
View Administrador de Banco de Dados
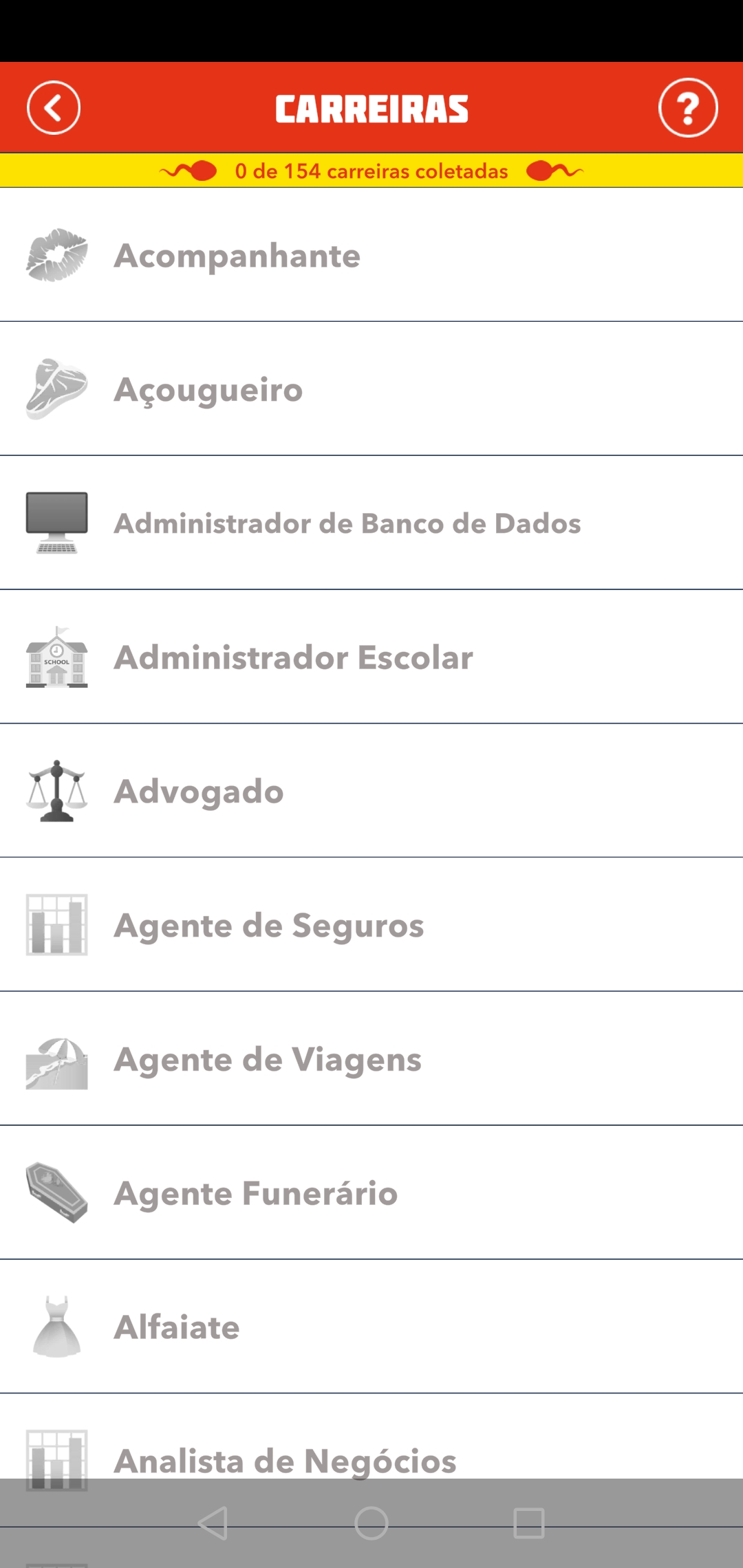coord(371,523)
